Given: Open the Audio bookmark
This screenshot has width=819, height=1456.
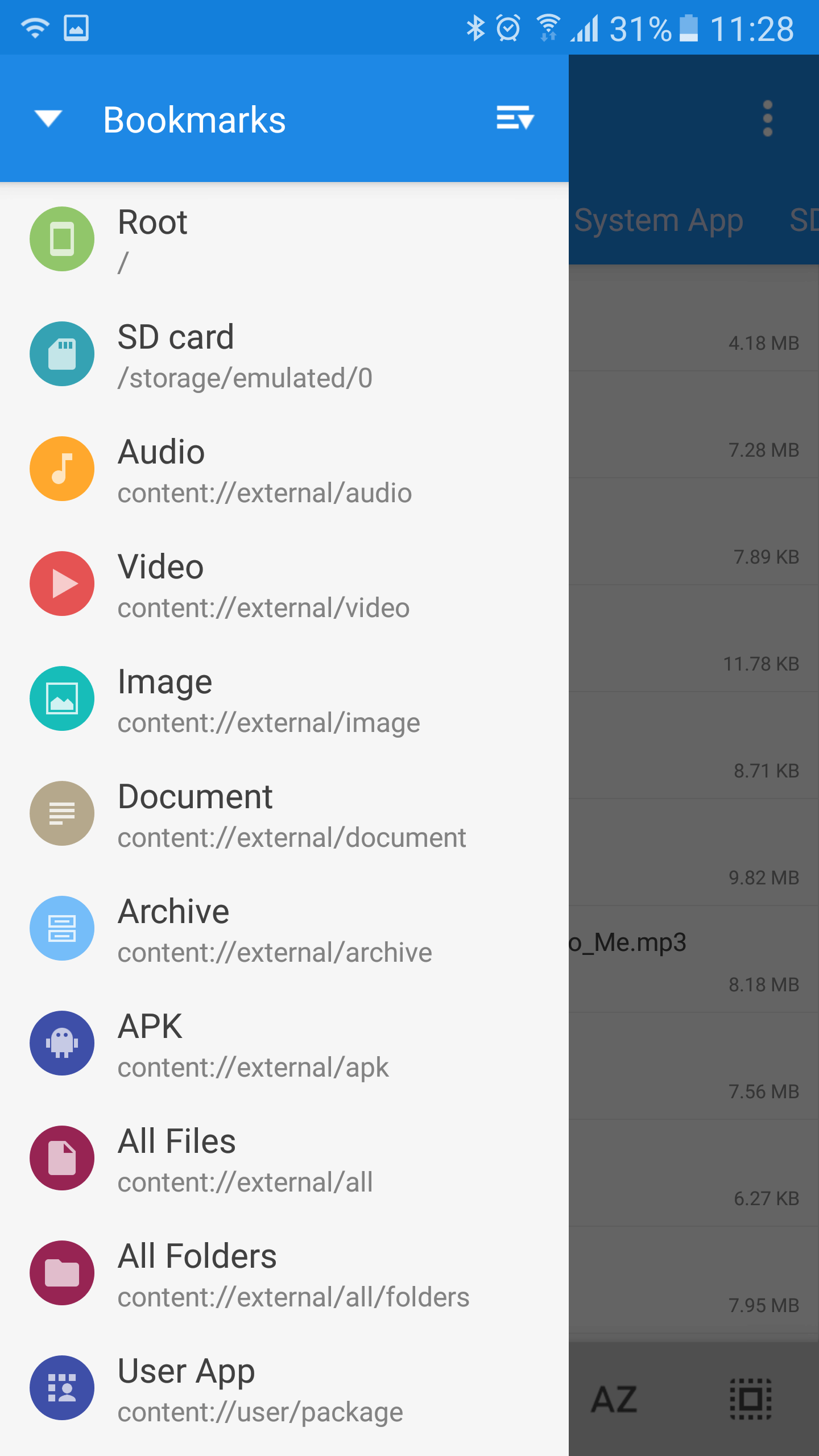Looking at the screenshot, I should [x=284, y=469].
